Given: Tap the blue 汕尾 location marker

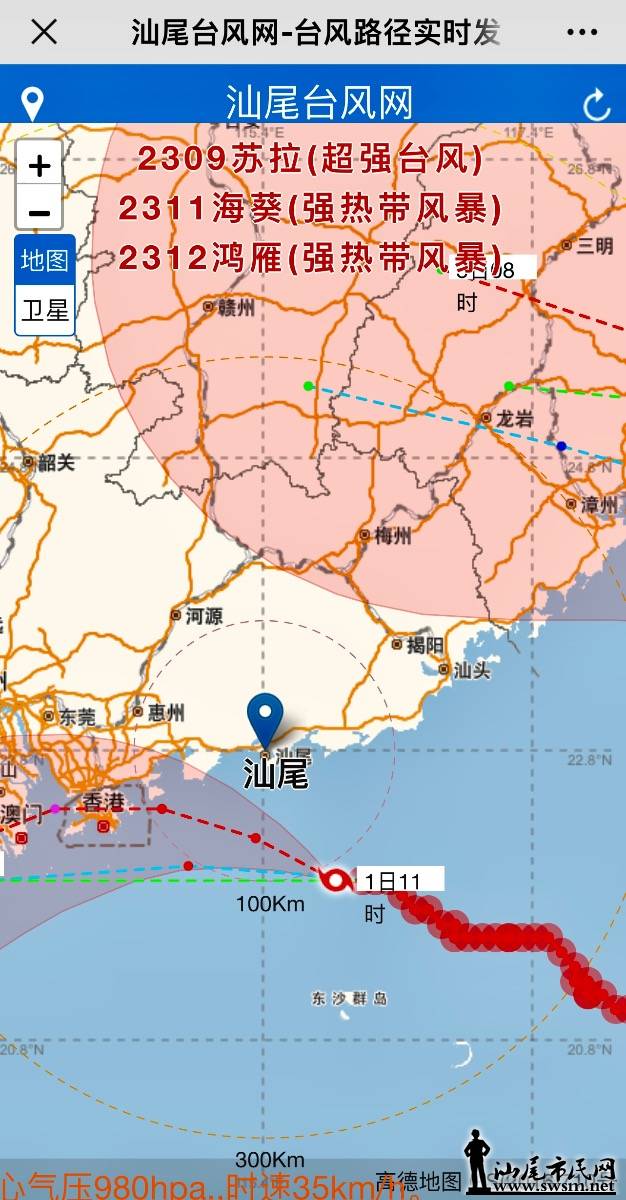Looking at the screenshot, I should click(265, 716).
